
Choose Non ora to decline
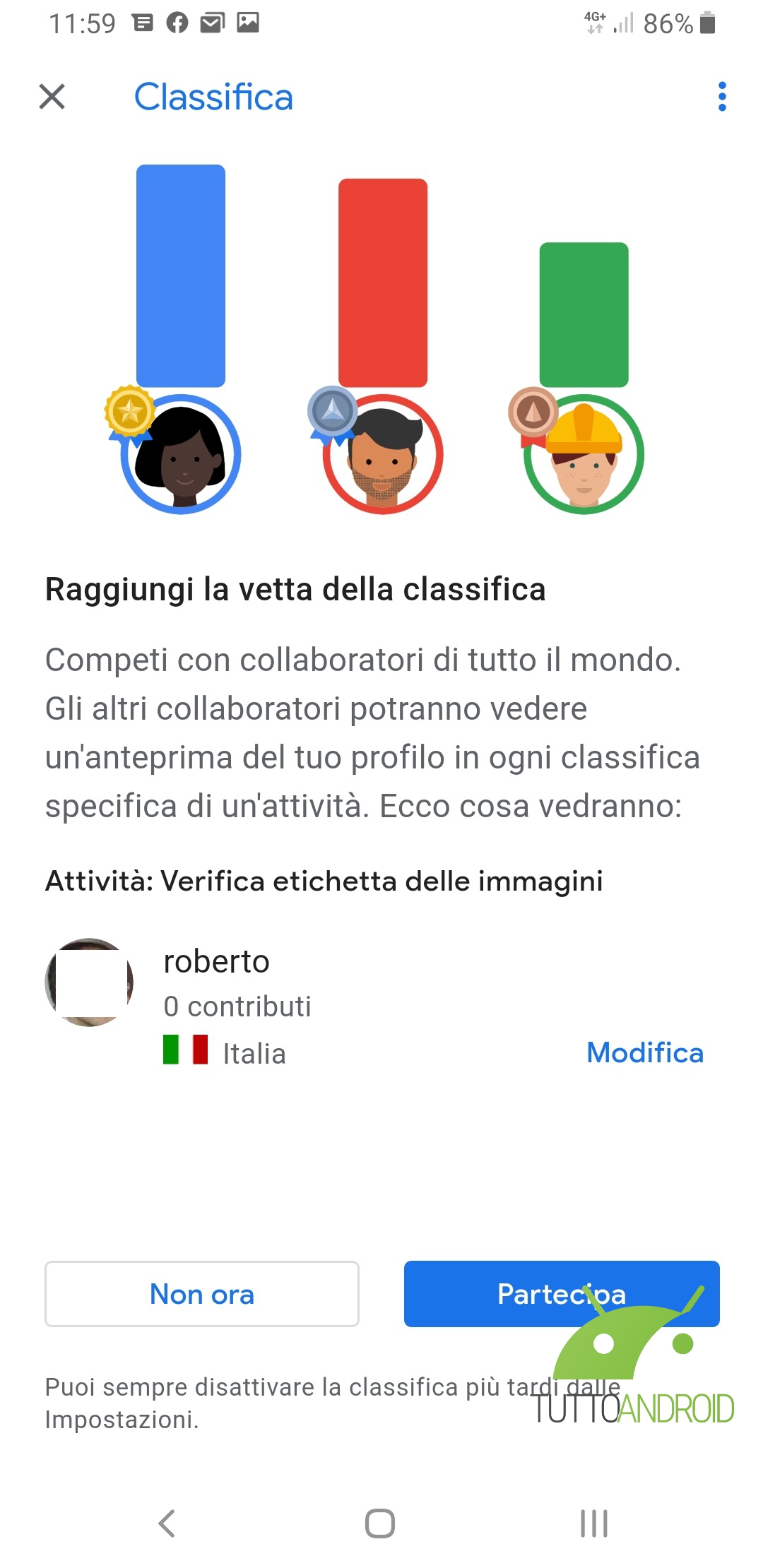tap(202, 1294)
